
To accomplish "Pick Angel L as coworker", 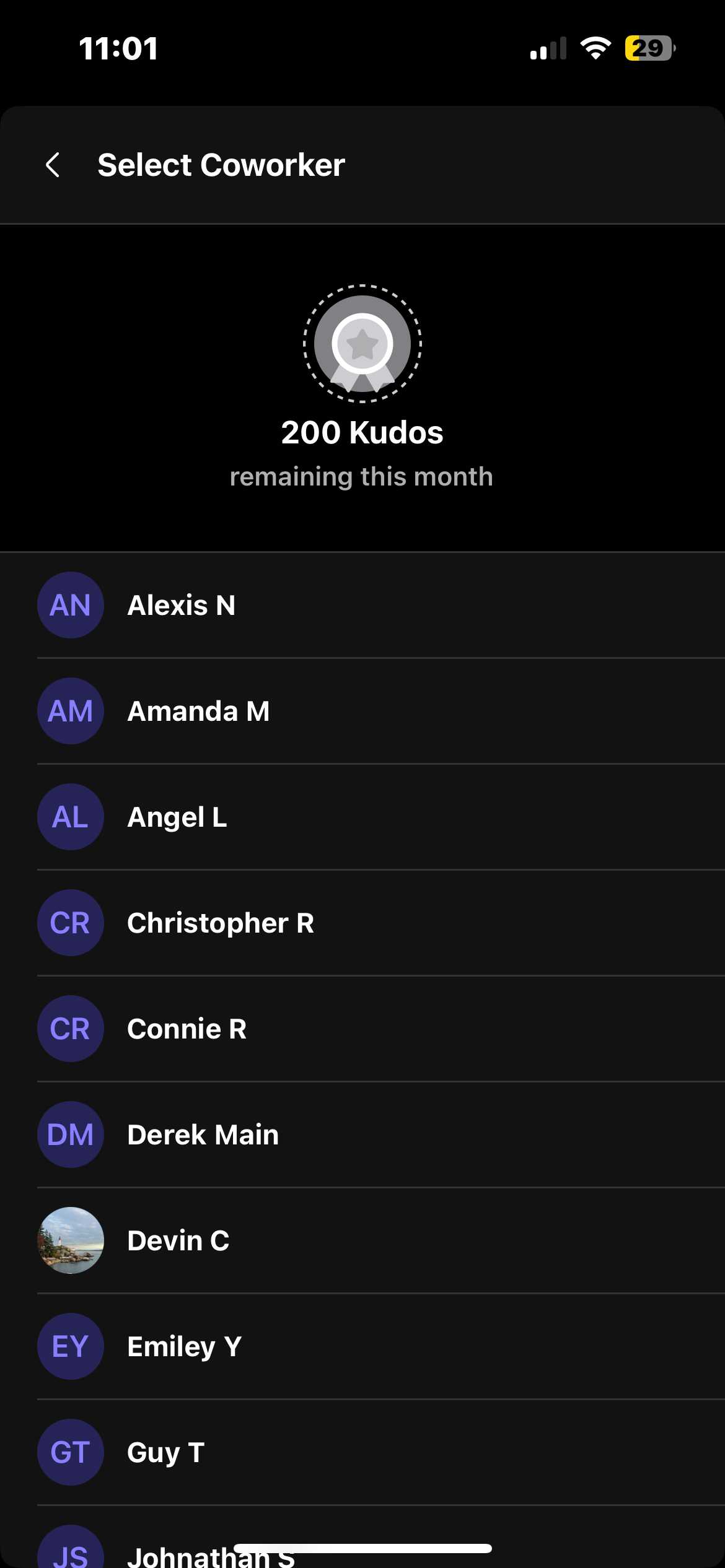I will (177, 817).
